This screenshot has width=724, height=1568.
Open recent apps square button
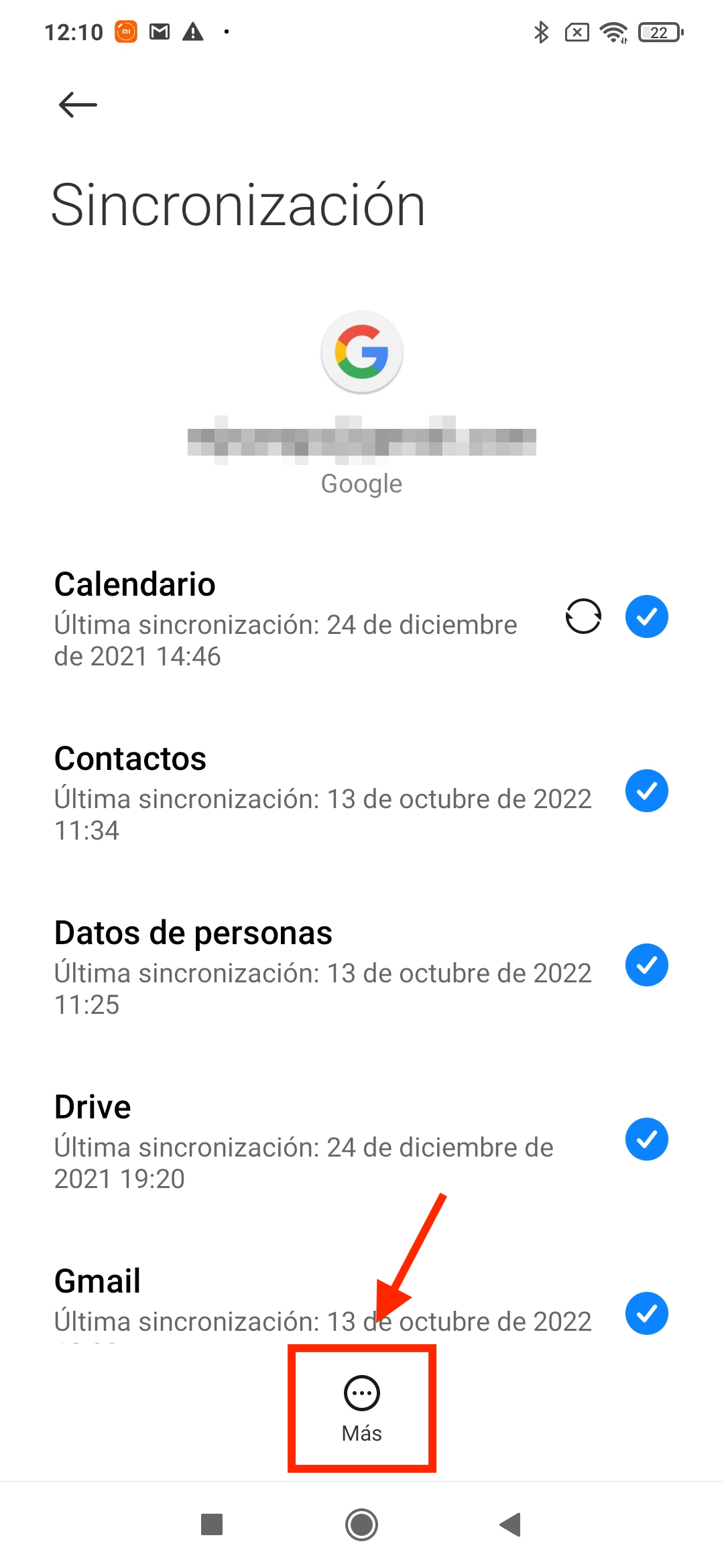[x=212, y=1524]
